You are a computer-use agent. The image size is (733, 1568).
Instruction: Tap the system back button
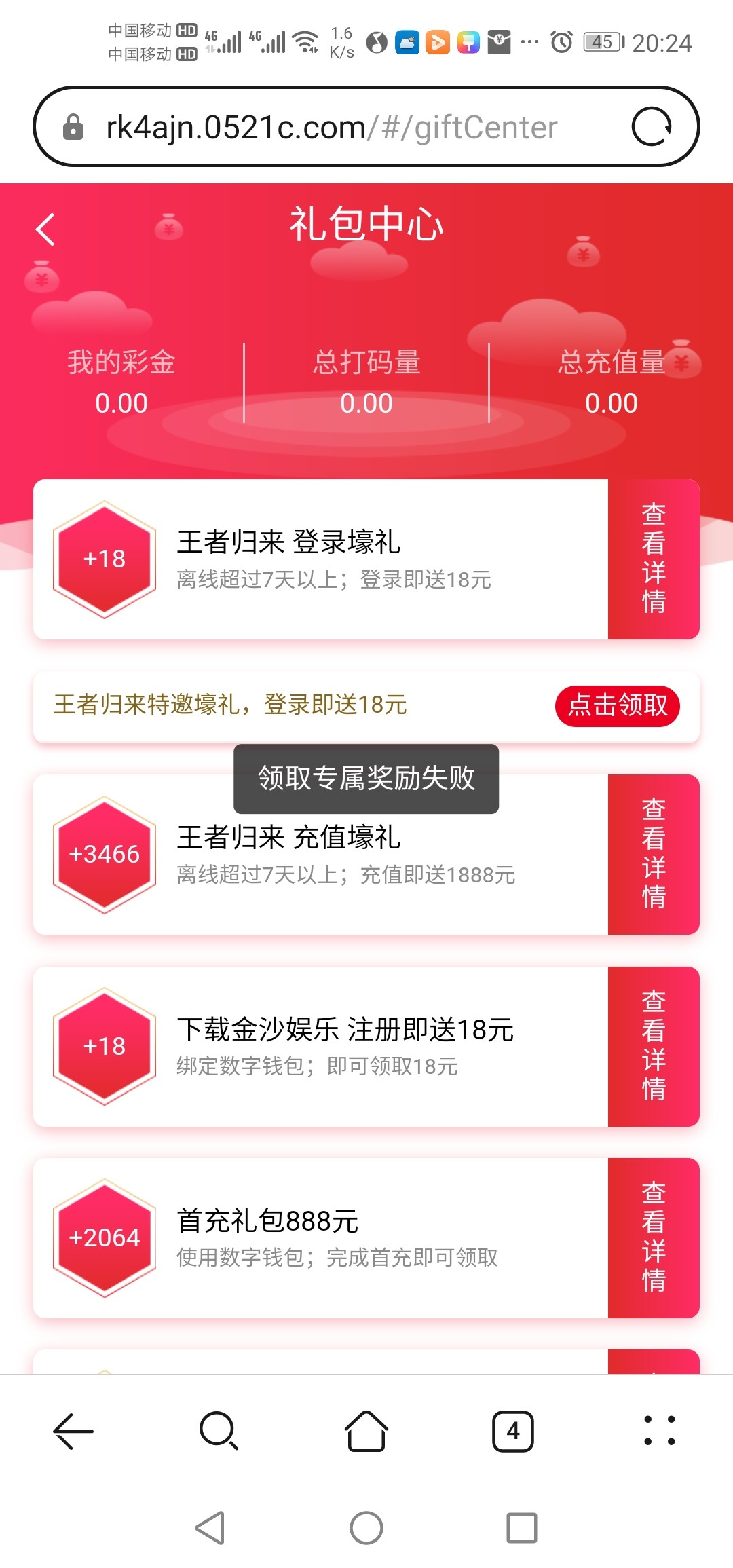click(x=210, y=1528)
